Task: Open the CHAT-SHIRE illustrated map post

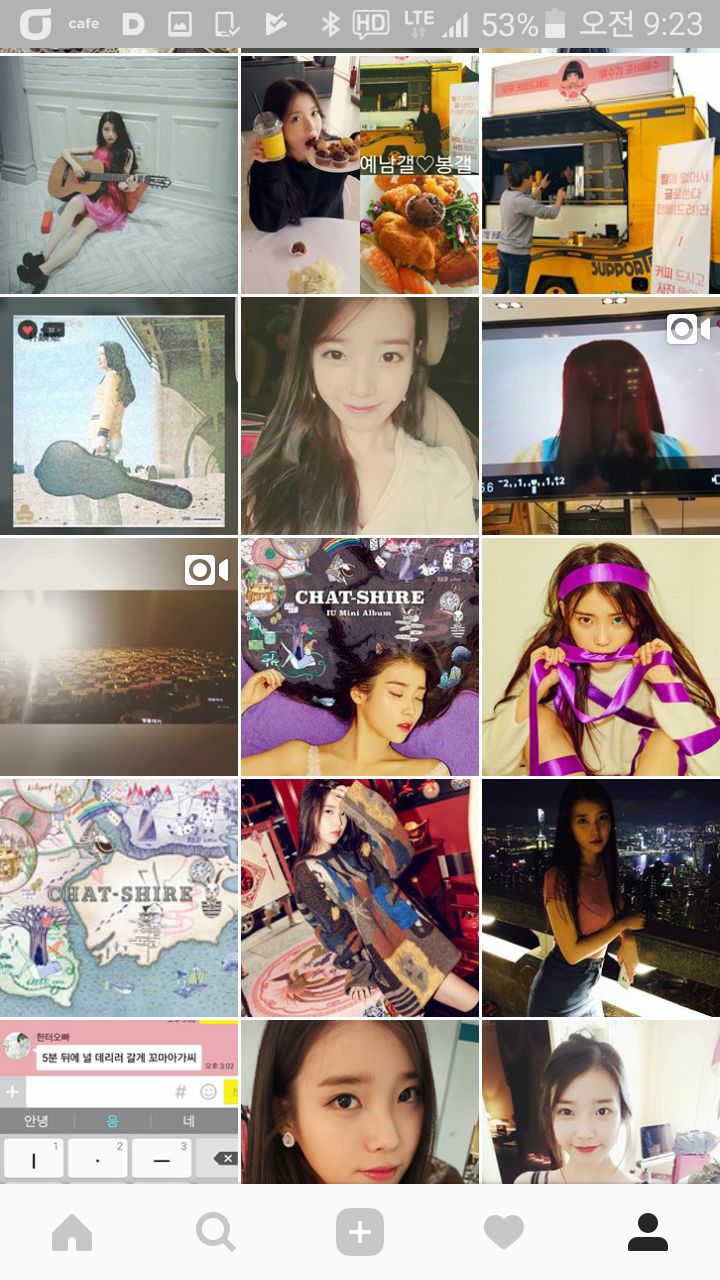Action: pos(119,898)
